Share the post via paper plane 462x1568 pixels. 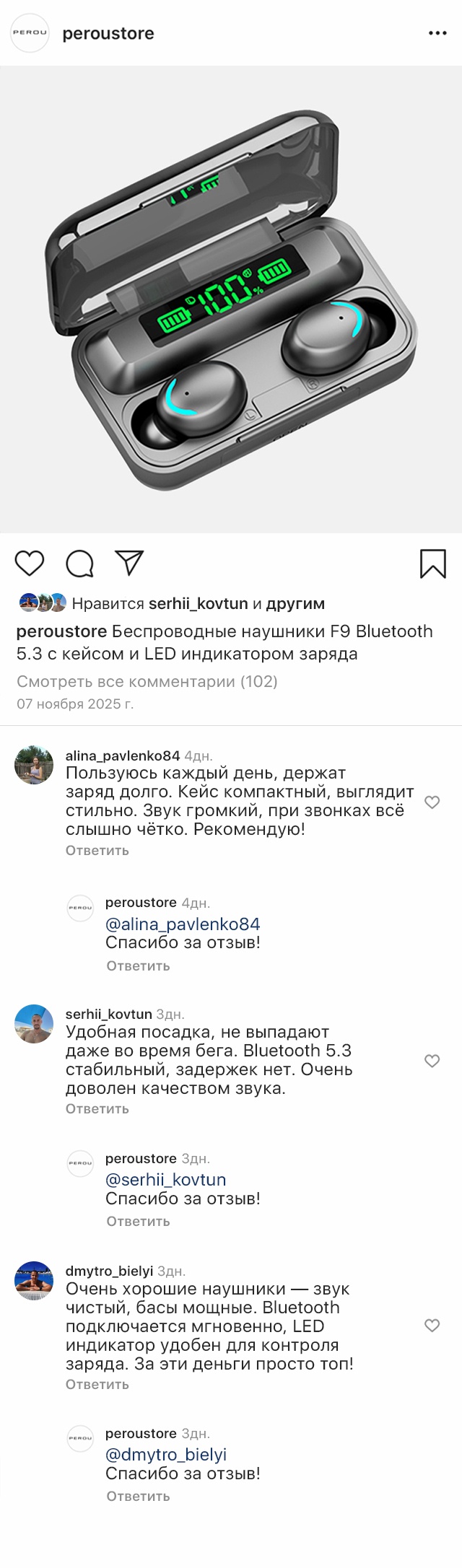(x=130, y=563)
